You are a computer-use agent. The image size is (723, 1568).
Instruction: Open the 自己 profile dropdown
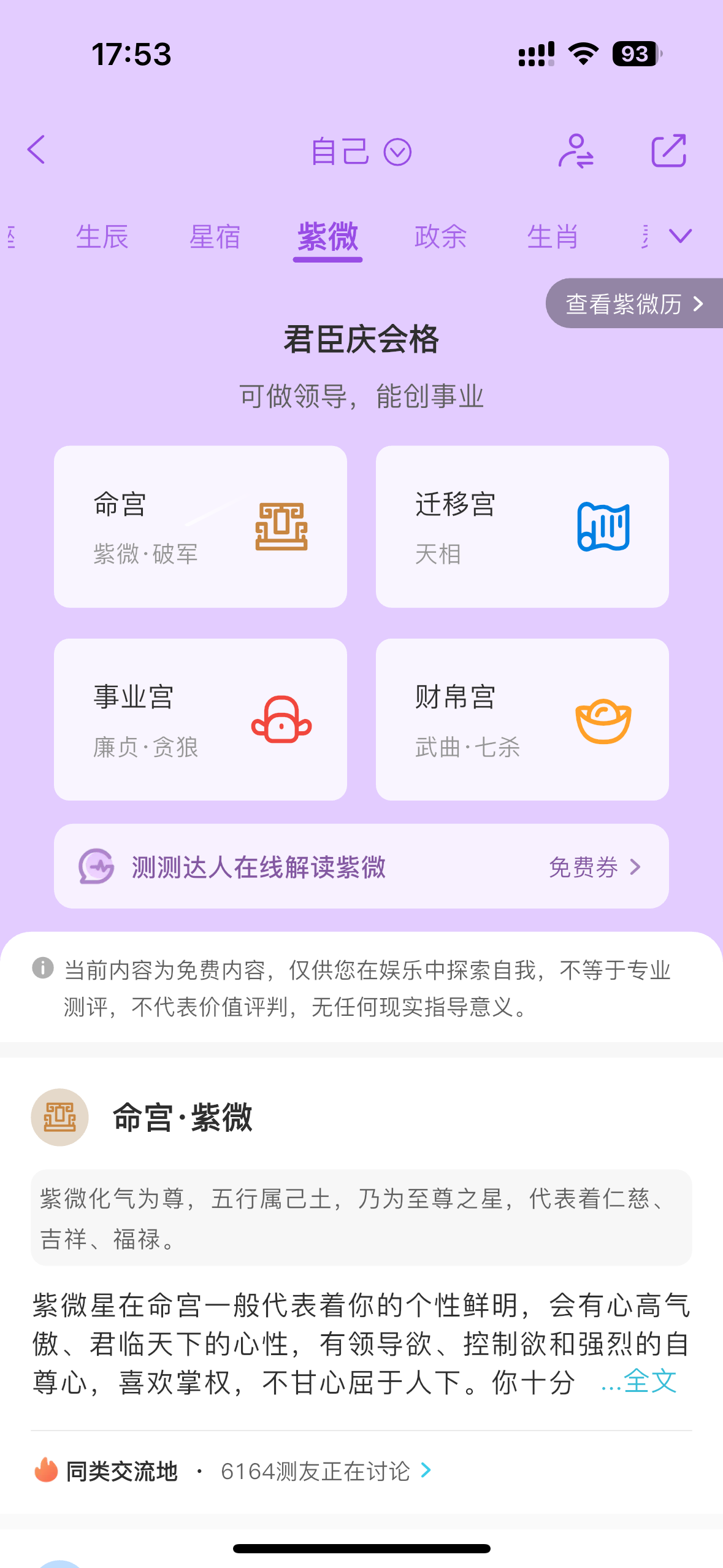click(361, 152)
